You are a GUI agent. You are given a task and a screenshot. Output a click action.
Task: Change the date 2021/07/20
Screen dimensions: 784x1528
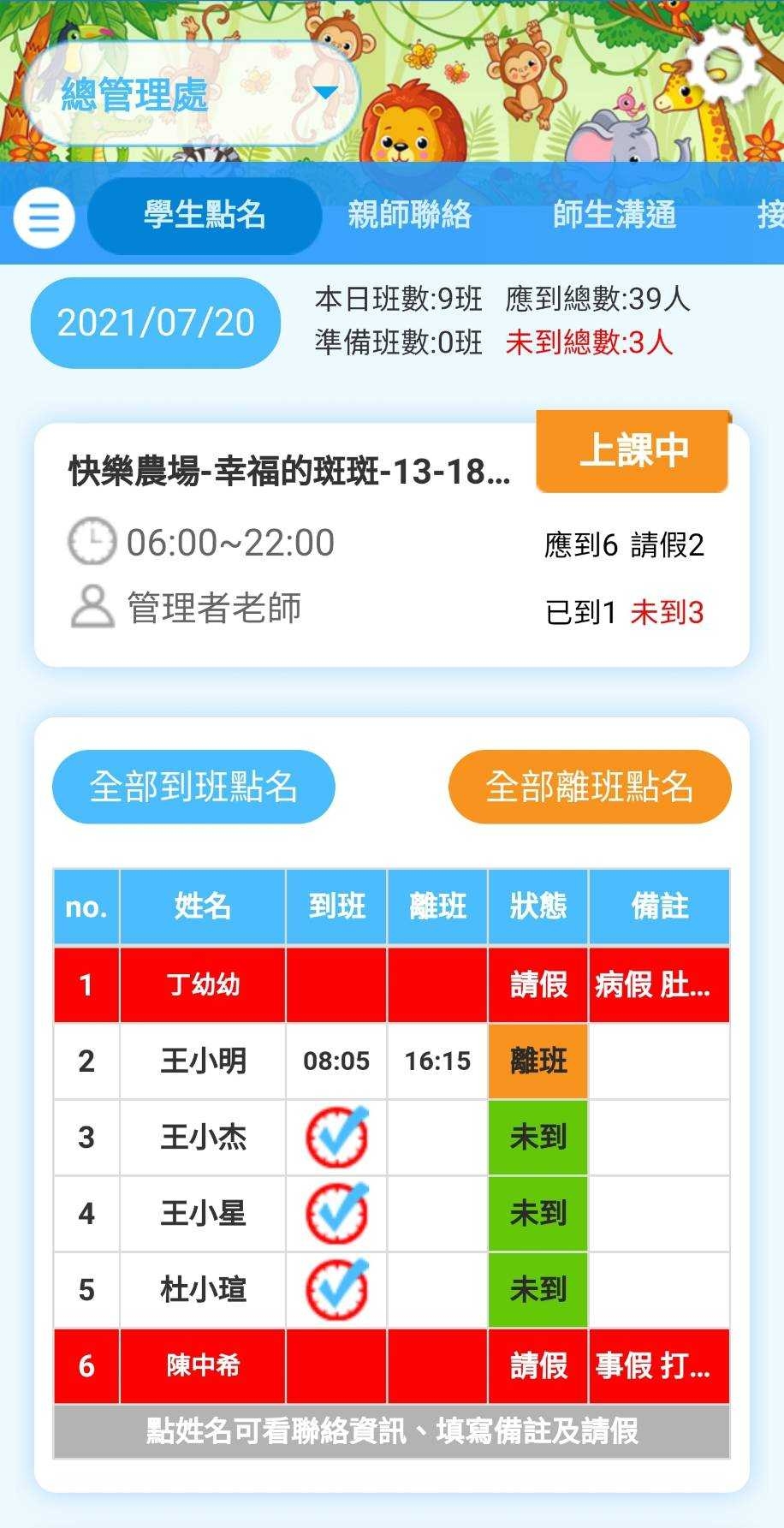click(x=156, y=323)
